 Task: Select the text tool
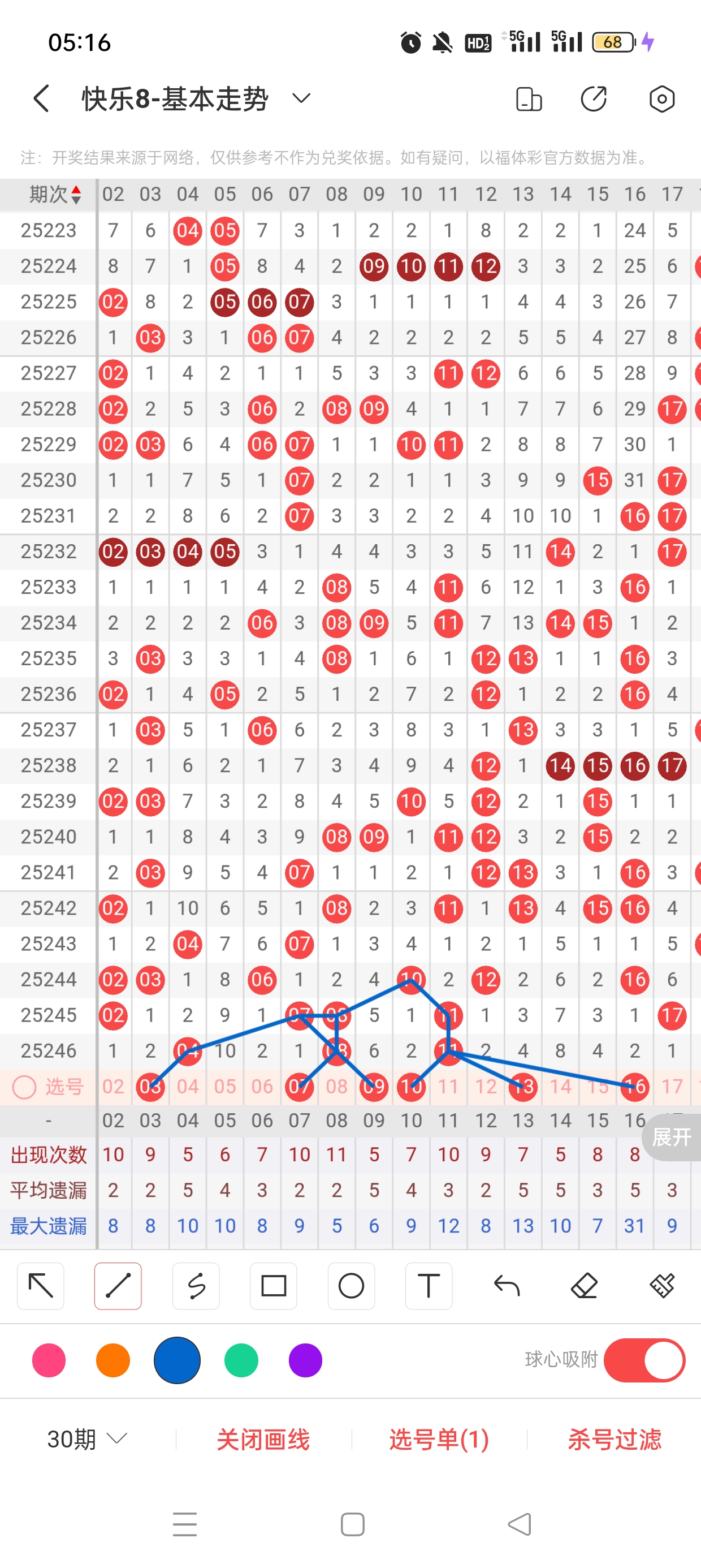click(429, 1286)
